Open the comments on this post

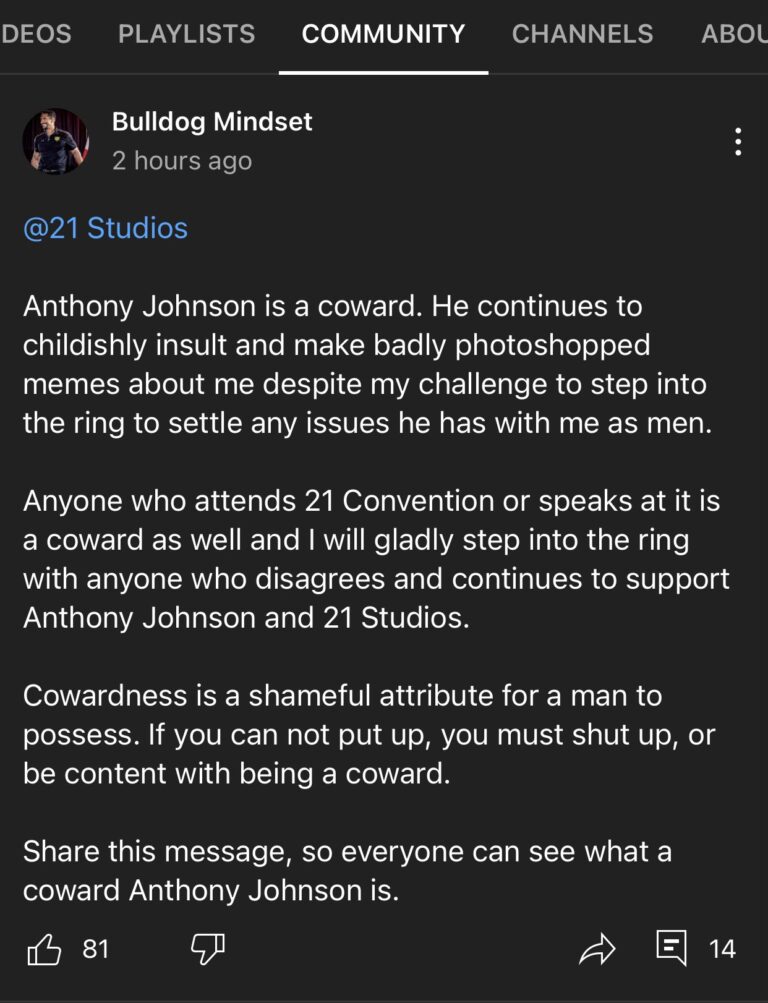click(671, 947)
